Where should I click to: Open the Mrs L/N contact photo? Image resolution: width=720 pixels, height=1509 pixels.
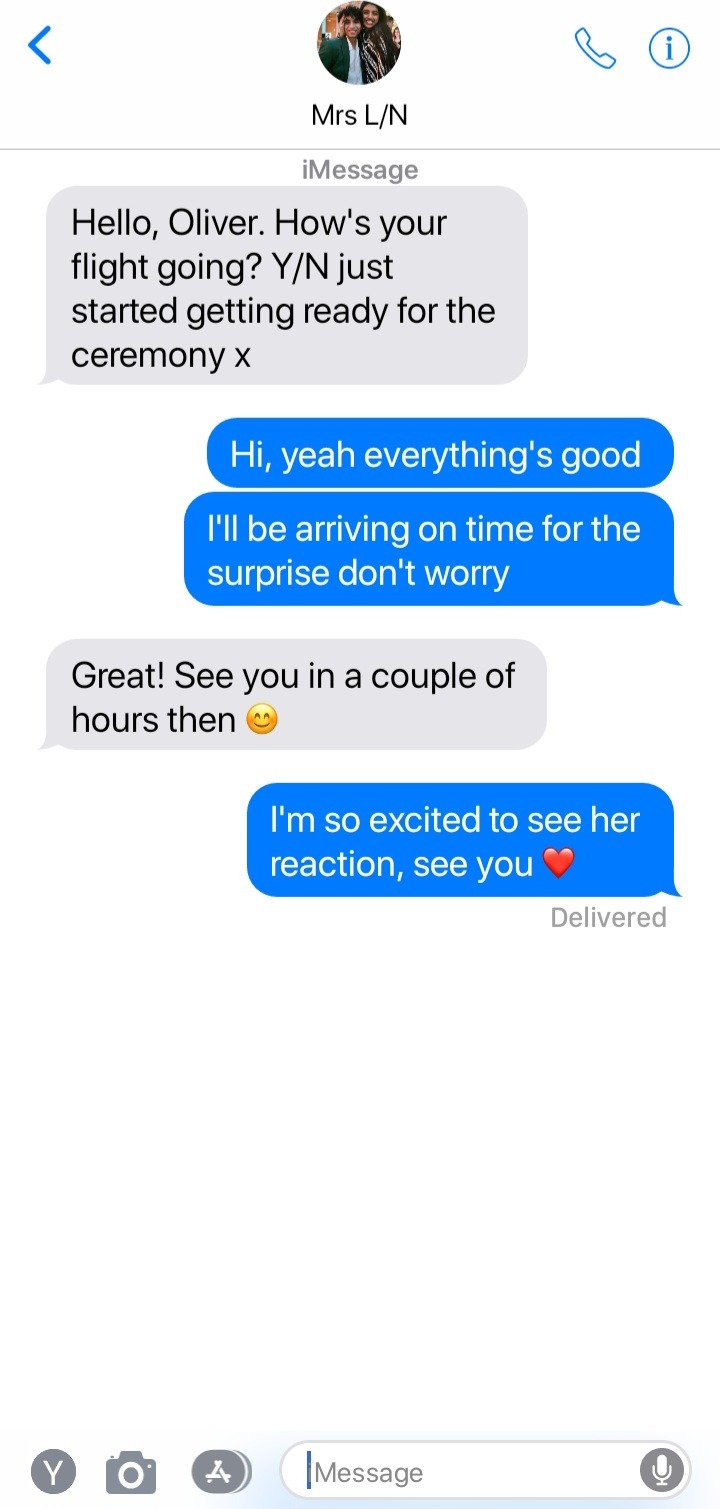pyautogui.click(x=359, y=45)
